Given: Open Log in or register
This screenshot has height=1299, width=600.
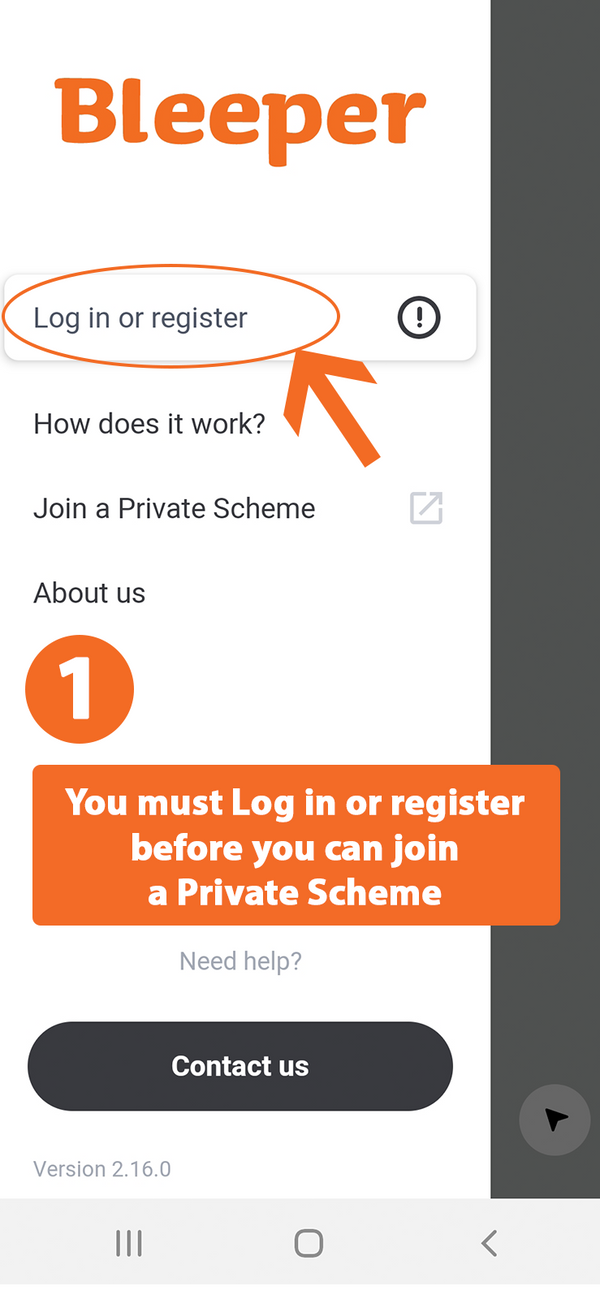Looking at the screenshot, I should 240,318.
